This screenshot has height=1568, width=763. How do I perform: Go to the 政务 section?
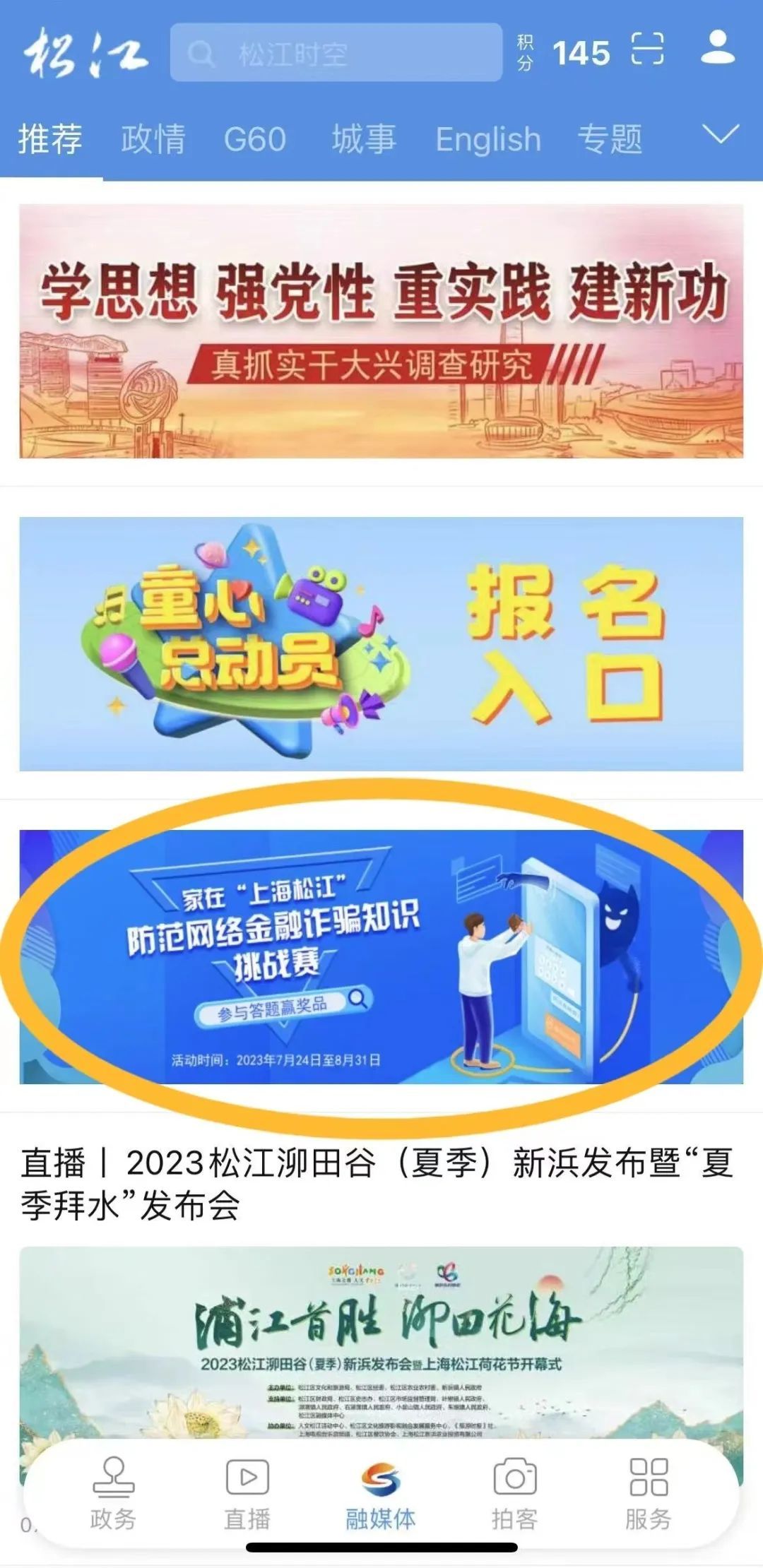click(x=113, y=1492)
